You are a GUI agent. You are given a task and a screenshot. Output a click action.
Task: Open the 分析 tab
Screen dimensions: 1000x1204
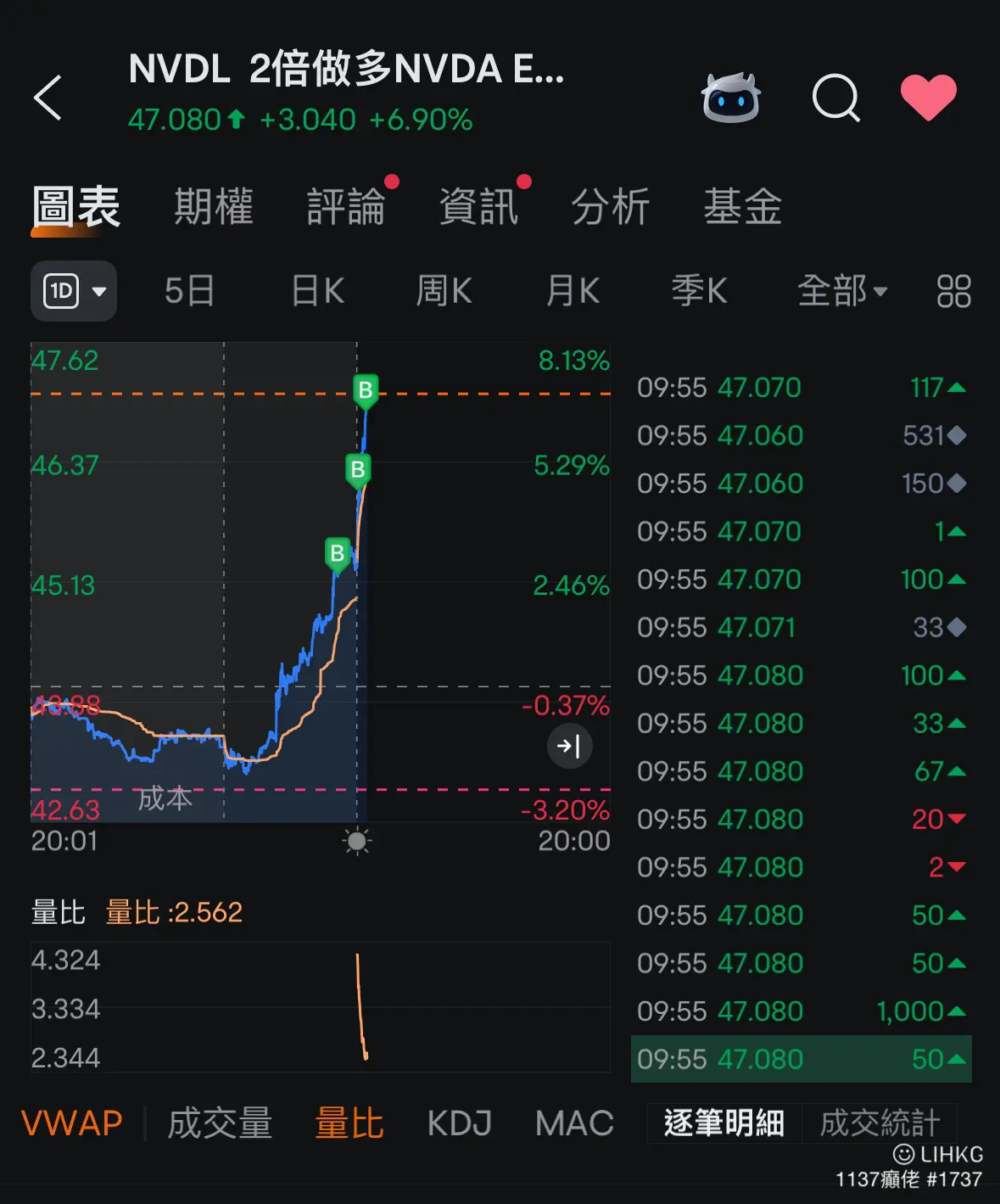click(611, 207)
